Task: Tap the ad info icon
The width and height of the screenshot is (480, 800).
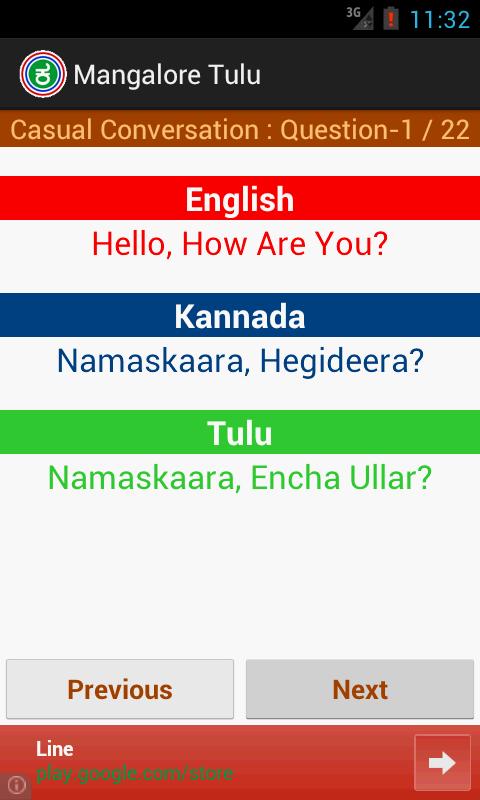Action: point(16,785)
